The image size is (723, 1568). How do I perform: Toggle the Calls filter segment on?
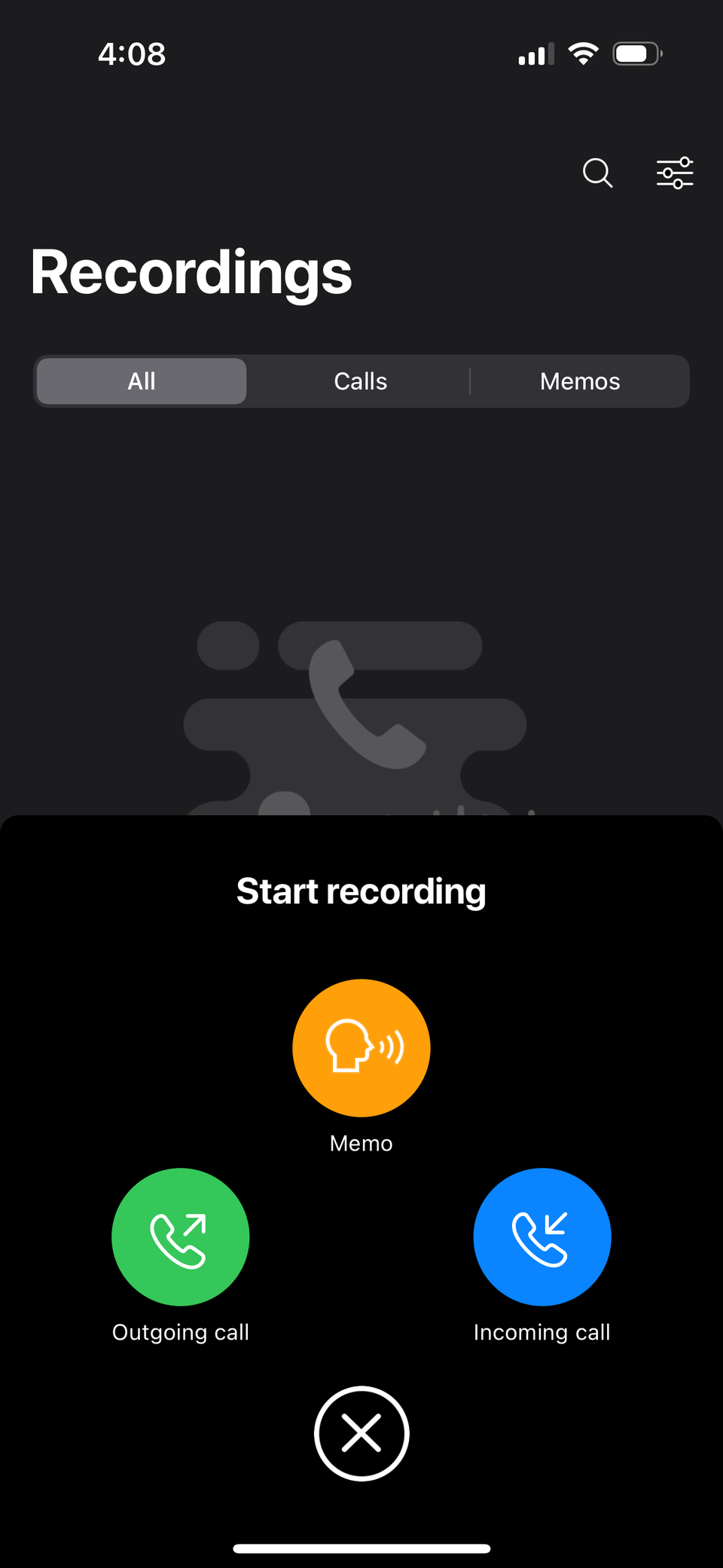(x=360, y=381)
